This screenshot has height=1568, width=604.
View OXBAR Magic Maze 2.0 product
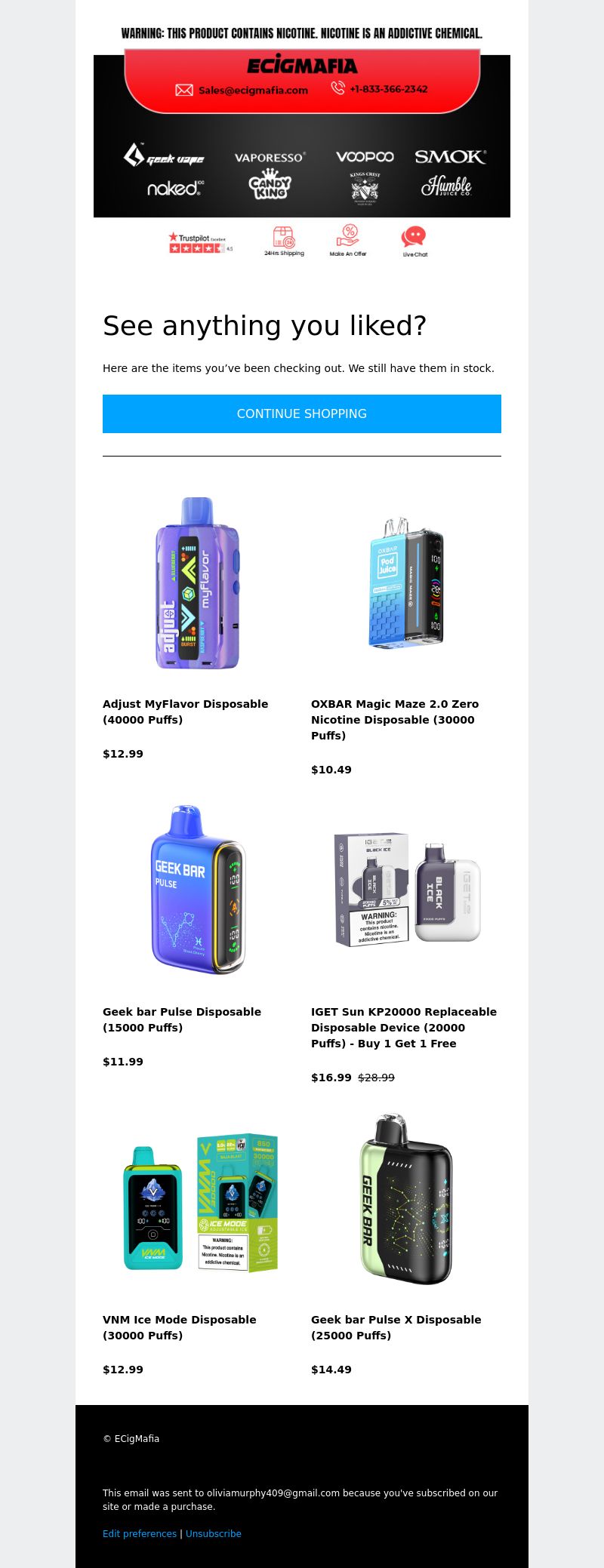point(395,719)
